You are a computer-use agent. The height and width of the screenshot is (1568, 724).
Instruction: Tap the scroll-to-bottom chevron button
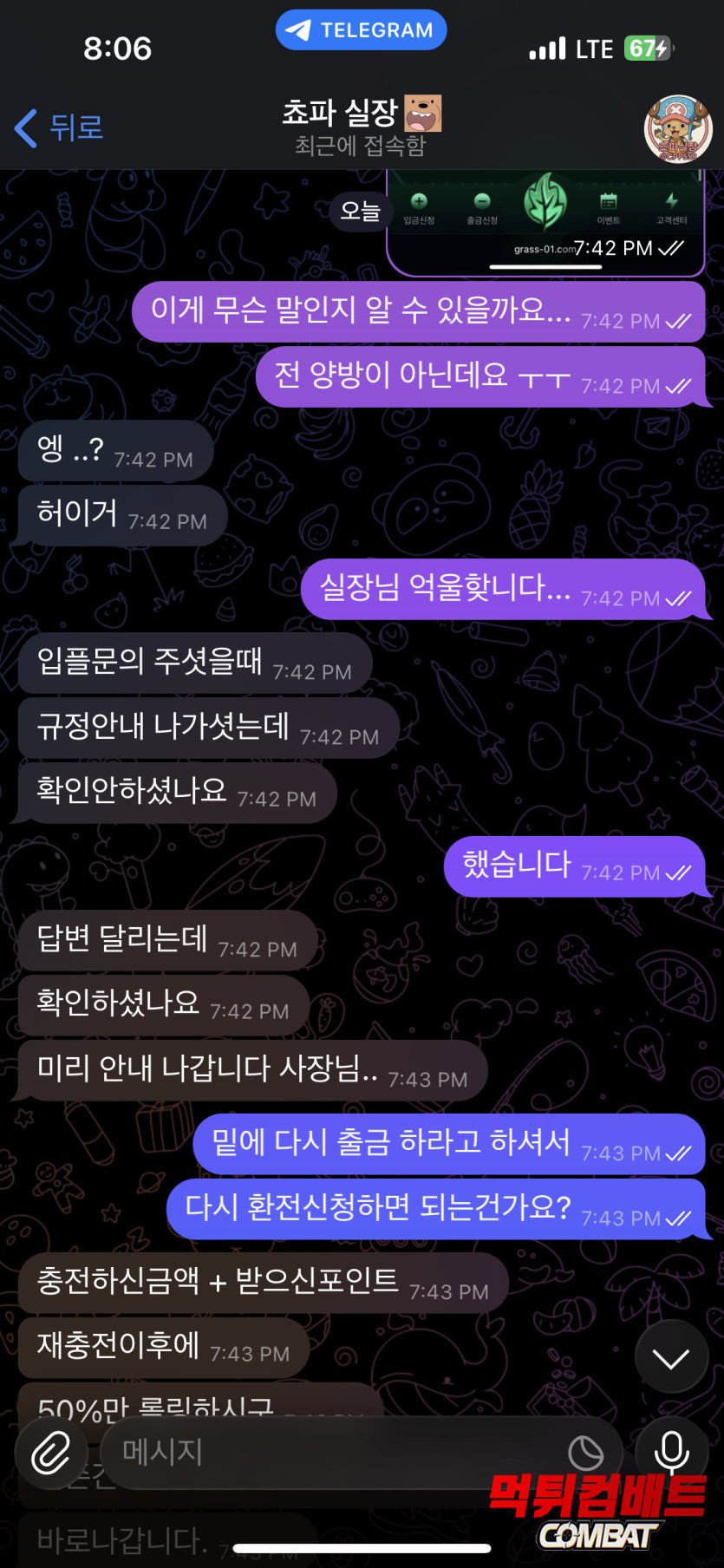click(670, 1356)
